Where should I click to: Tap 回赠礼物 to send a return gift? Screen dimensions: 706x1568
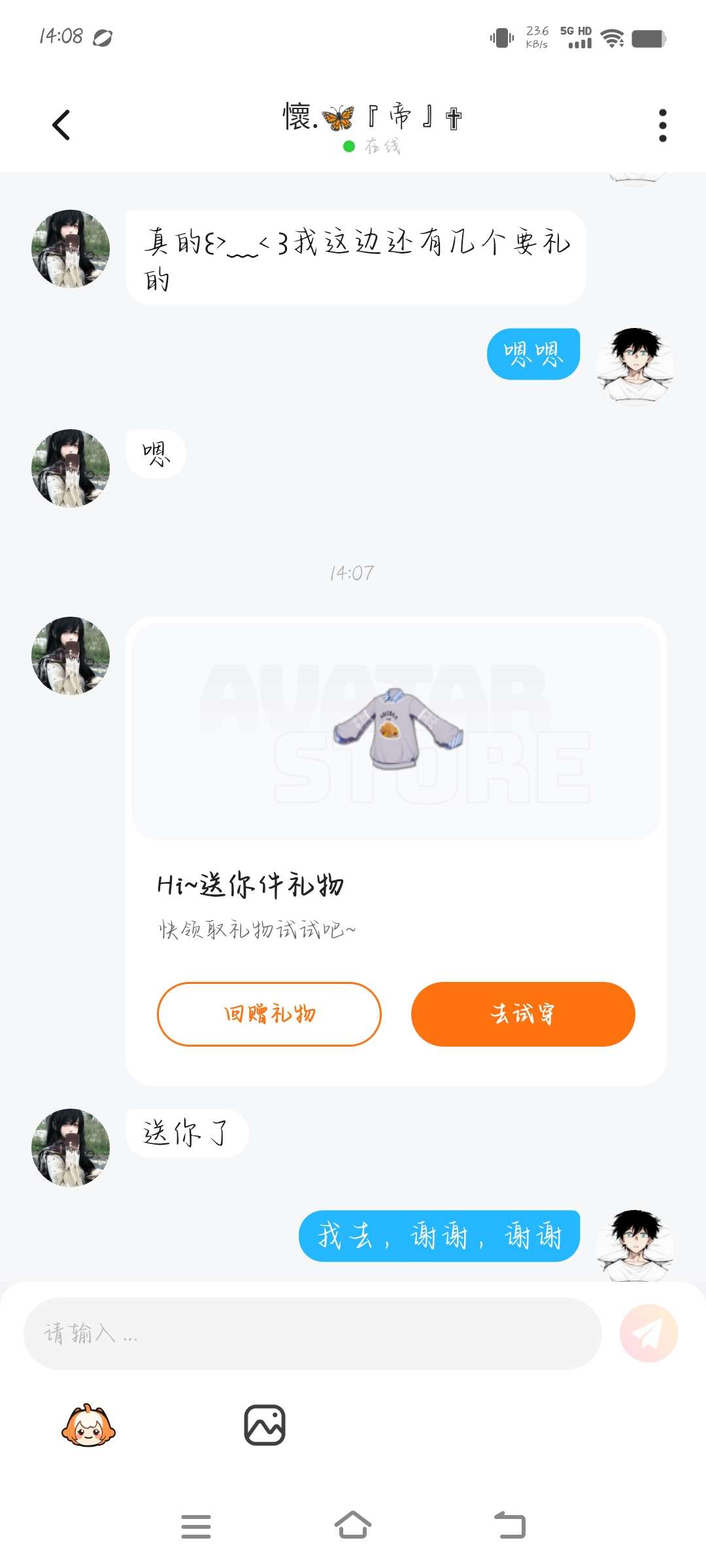coord(269,1013)
